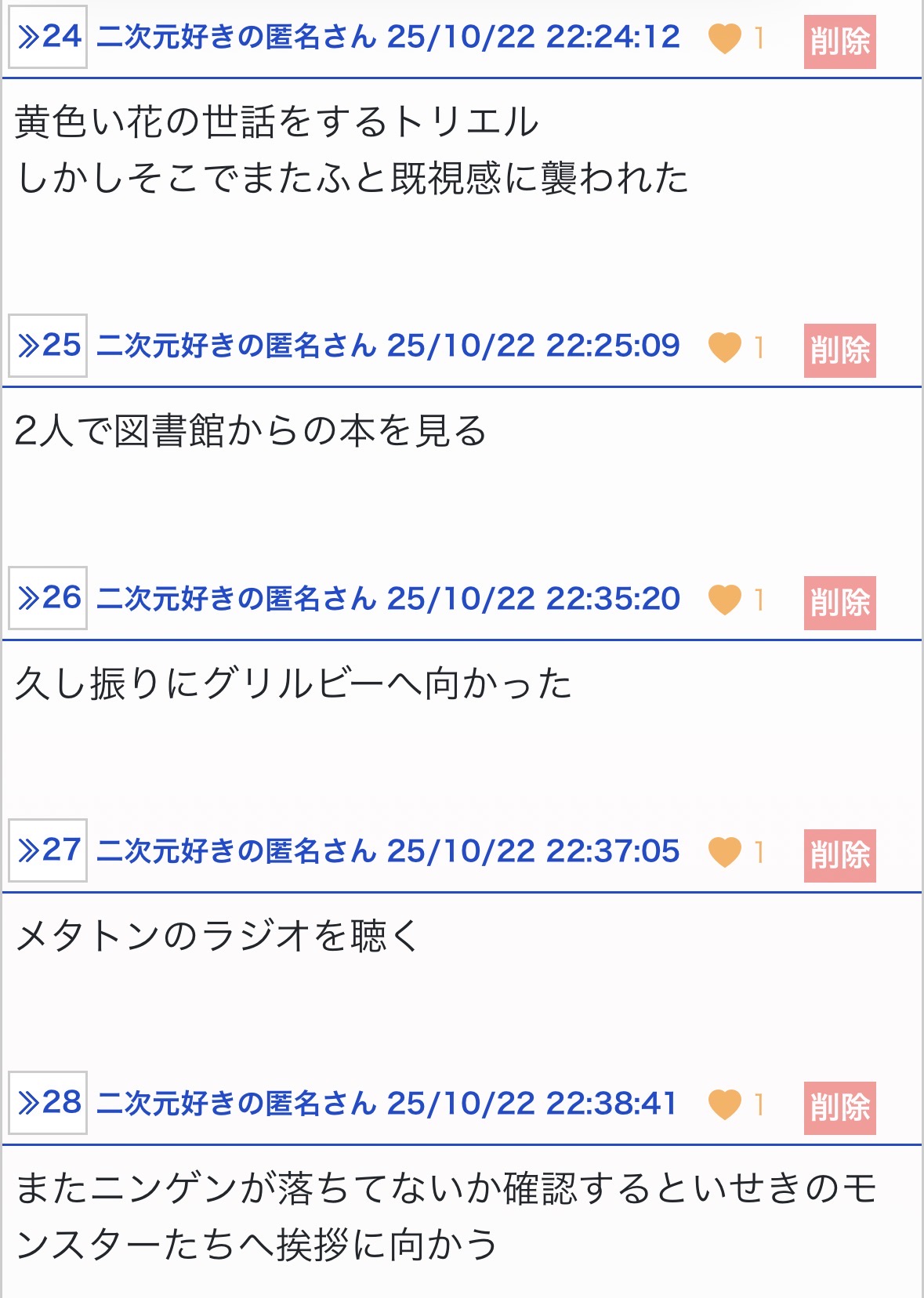Remove post 27 using 削除
This screenshot has height=1298, width=924.
[x=839, y=855]
